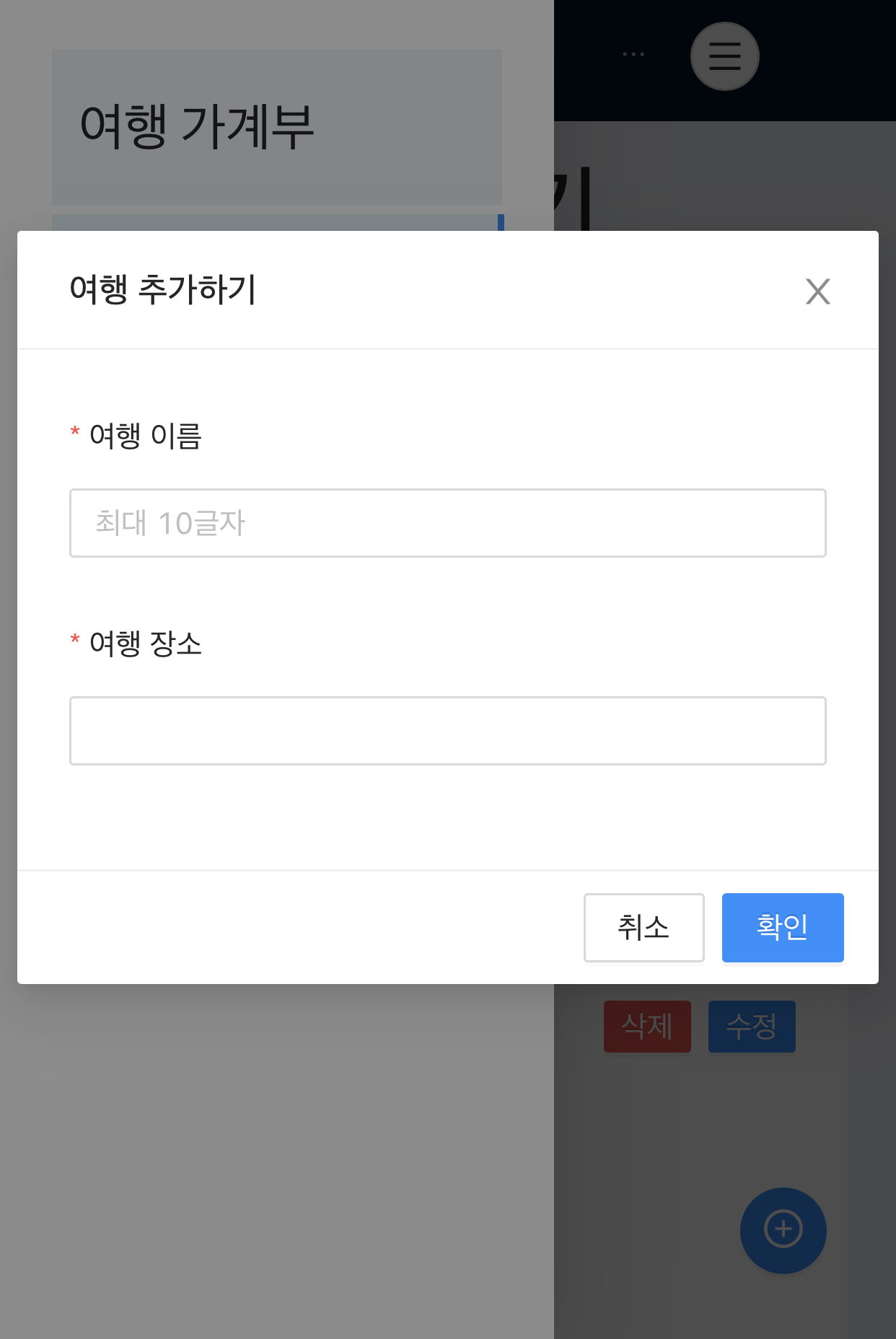
Task: Click the blue 수정 edit button
Action: tap(752, 1027)
